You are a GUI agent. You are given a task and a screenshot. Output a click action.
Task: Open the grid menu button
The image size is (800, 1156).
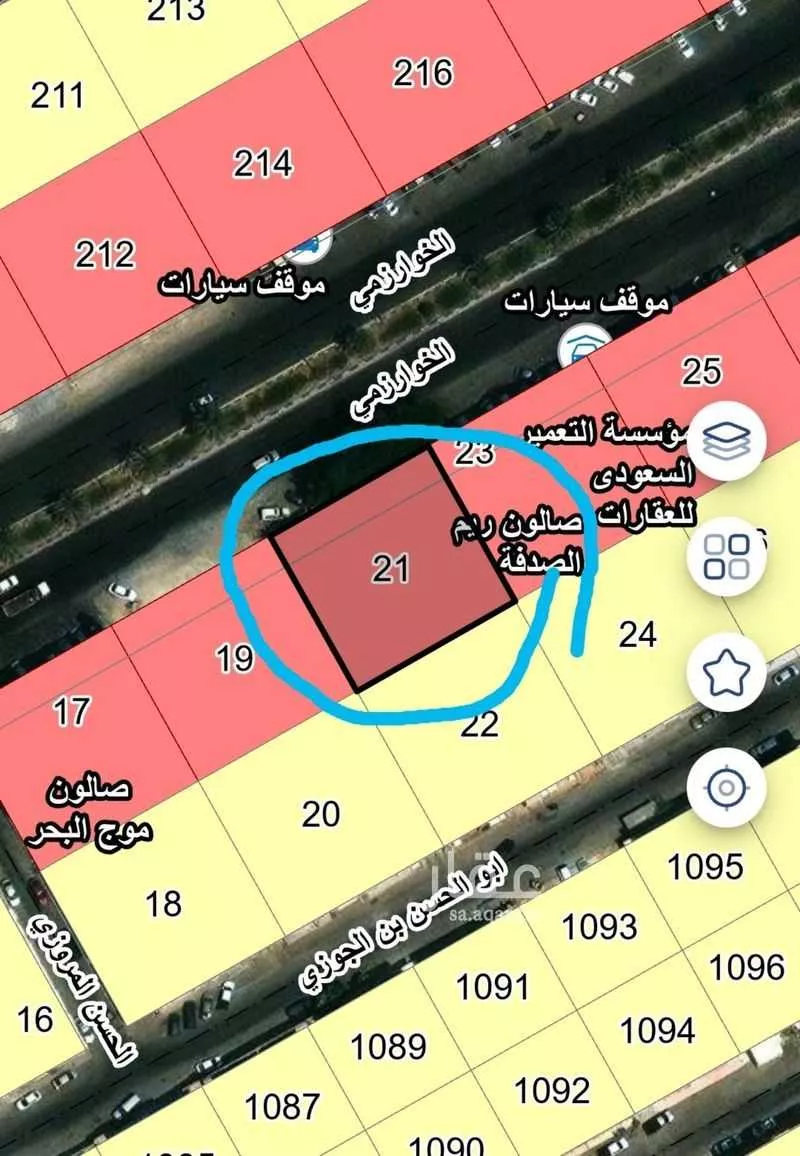tap(727, 557)
